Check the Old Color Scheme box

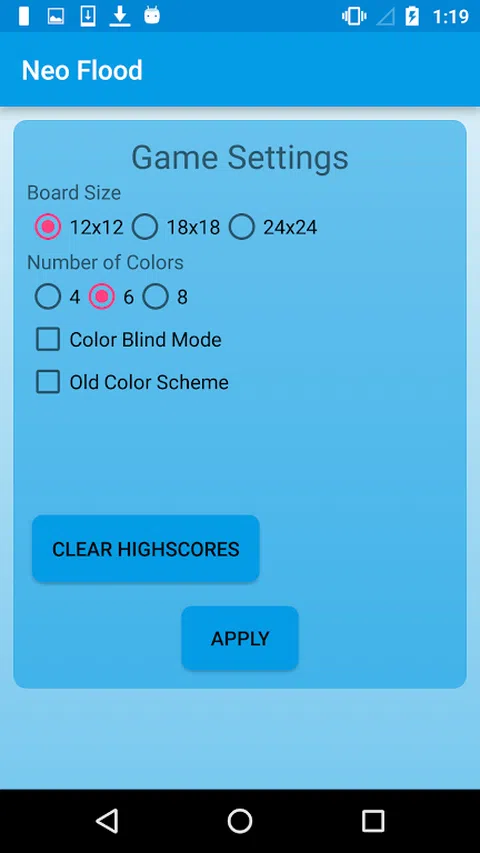tap(132, 382)
